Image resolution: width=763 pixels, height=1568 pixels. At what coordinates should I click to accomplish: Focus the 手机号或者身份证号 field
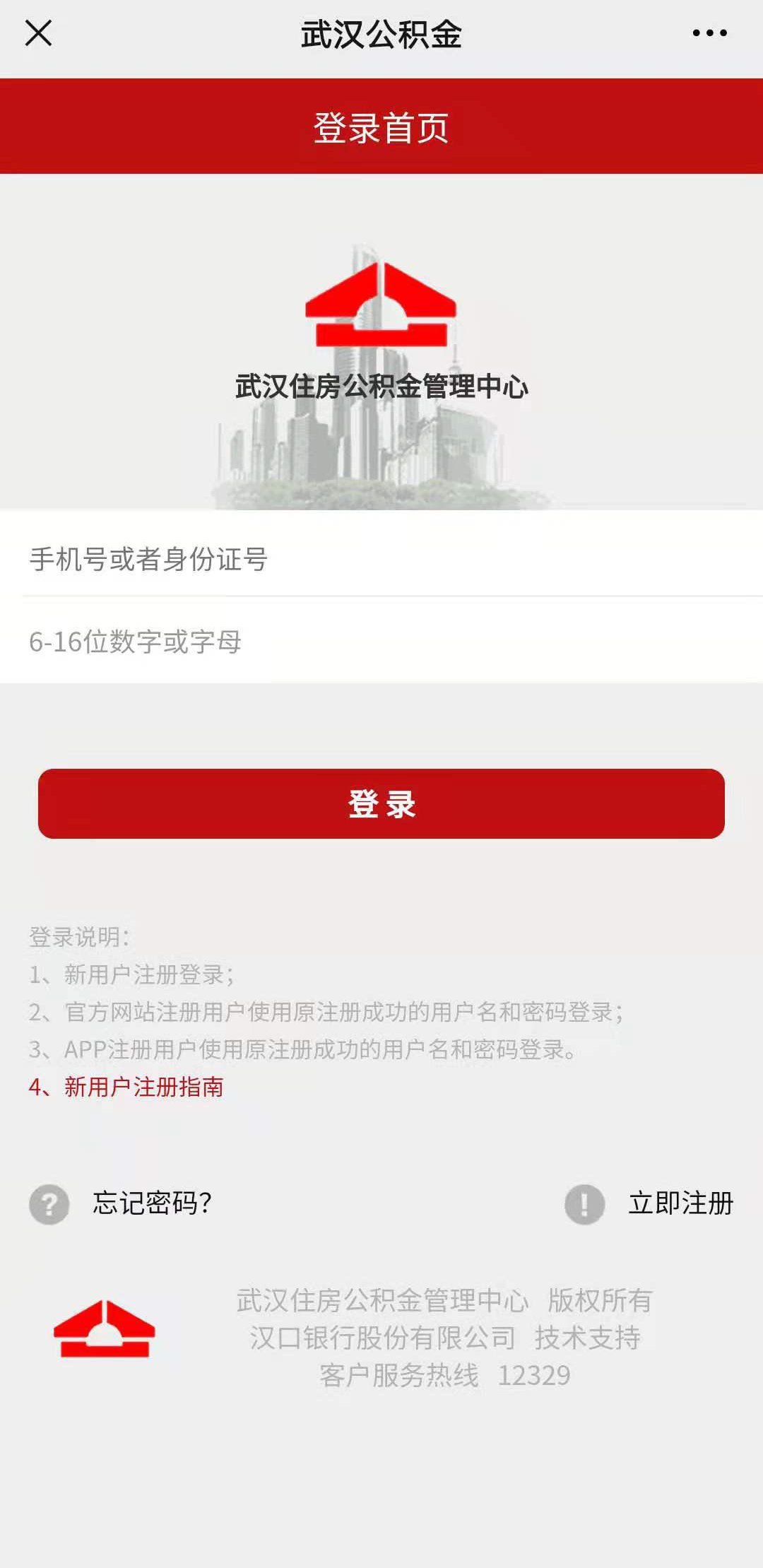381,559
